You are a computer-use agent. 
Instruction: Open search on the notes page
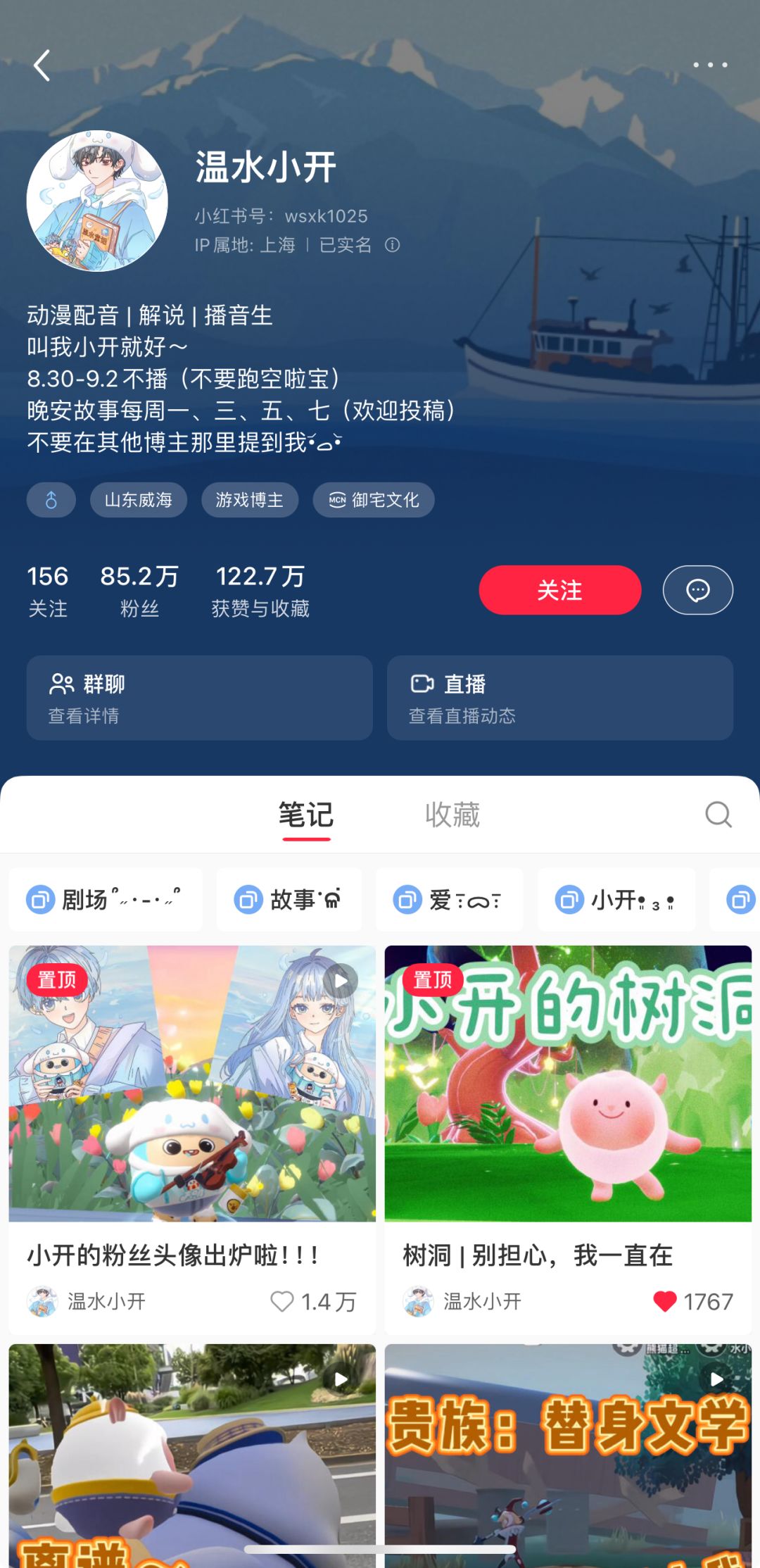click(x=717, y=814)
